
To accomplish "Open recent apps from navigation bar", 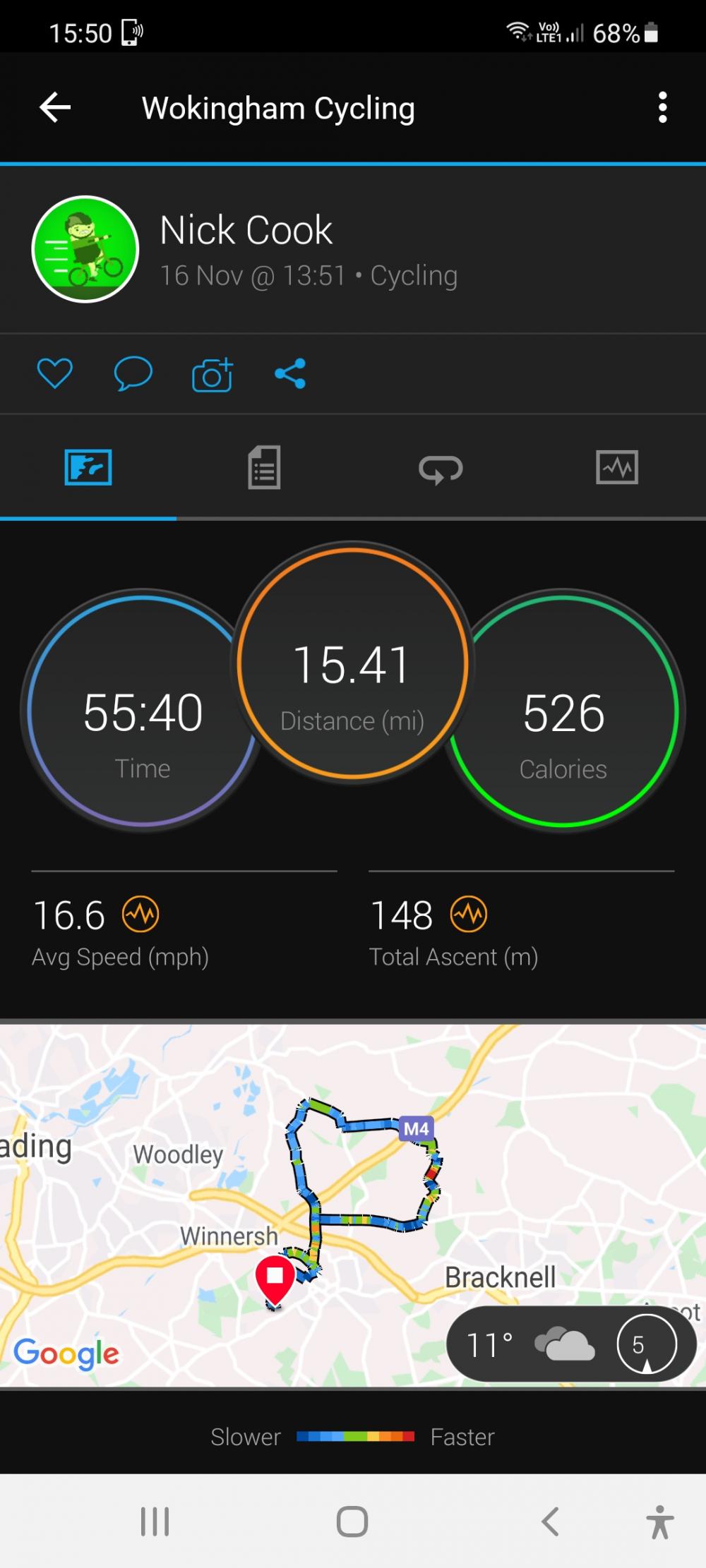I will point(155,1521).
